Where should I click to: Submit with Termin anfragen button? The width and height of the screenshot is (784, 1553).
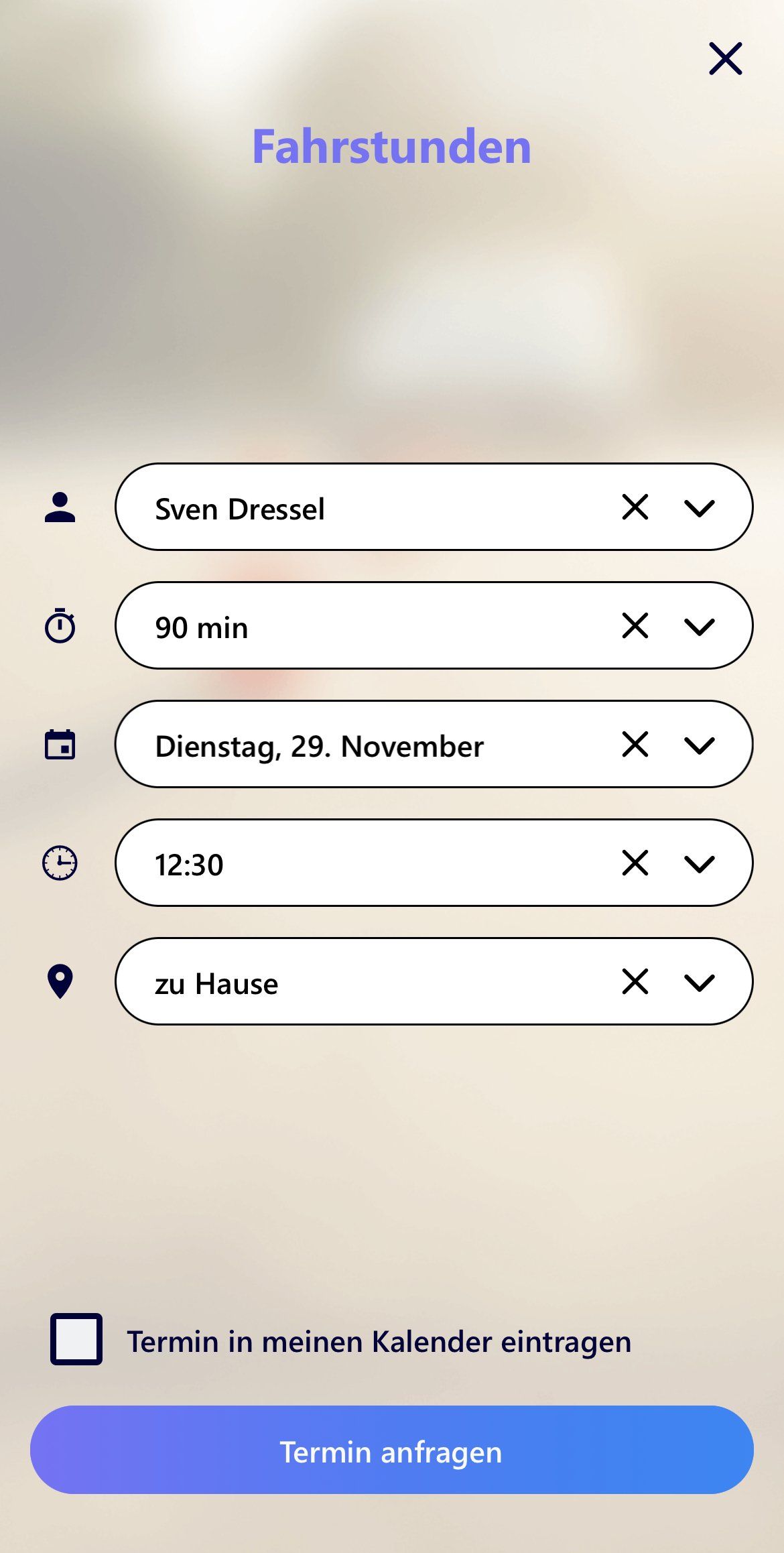391,1450
